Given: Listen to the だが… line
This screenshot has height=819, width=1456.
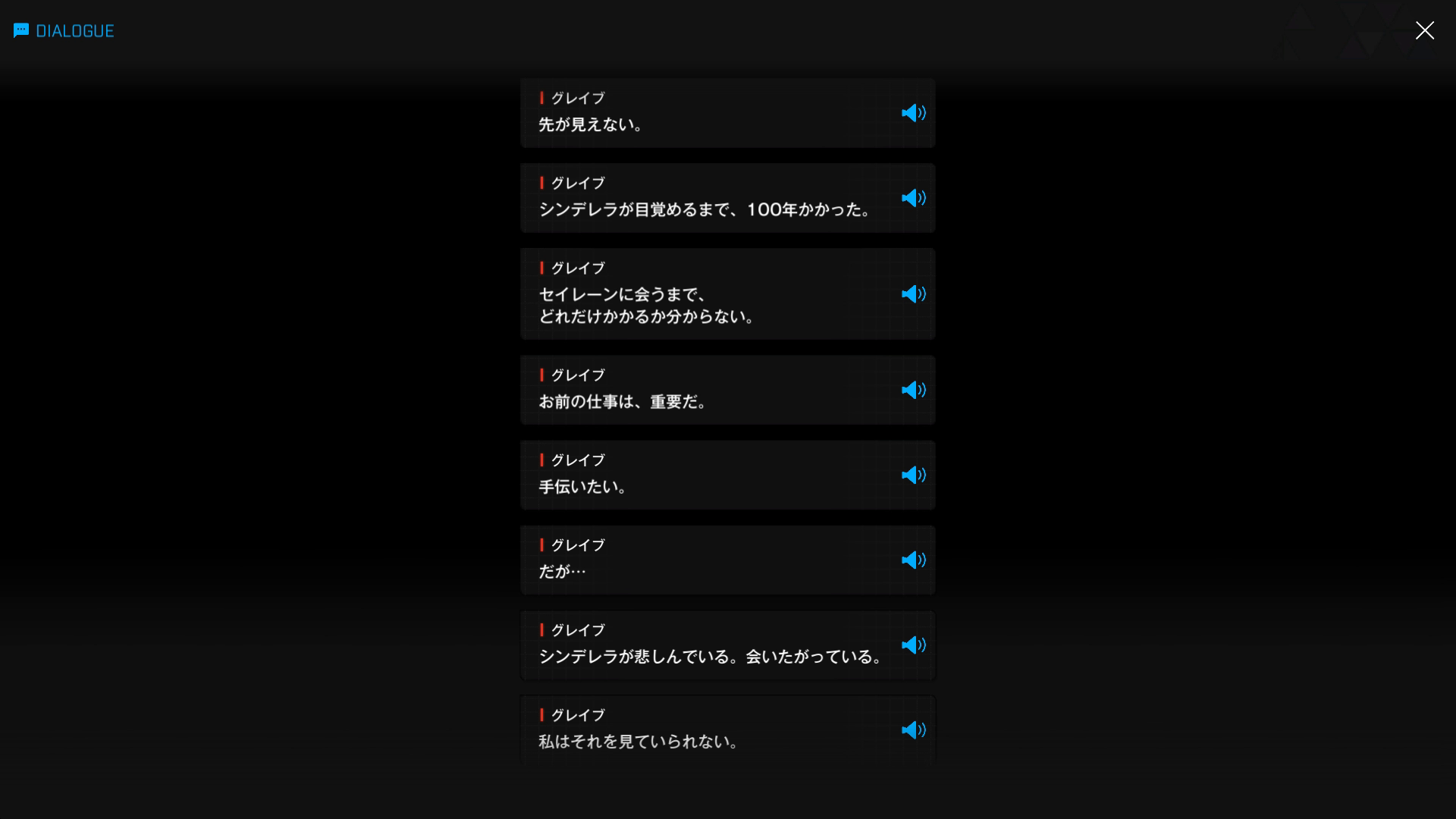Looking at the screenshot, I should [x=913, y=560].
